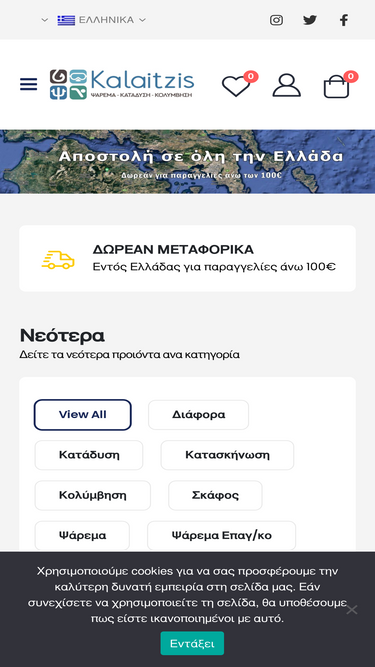This screenshot has width=375, height=667.
Task: Show Κατασκήνωση products
Action: pyautogui.click(x=227, y=455)
